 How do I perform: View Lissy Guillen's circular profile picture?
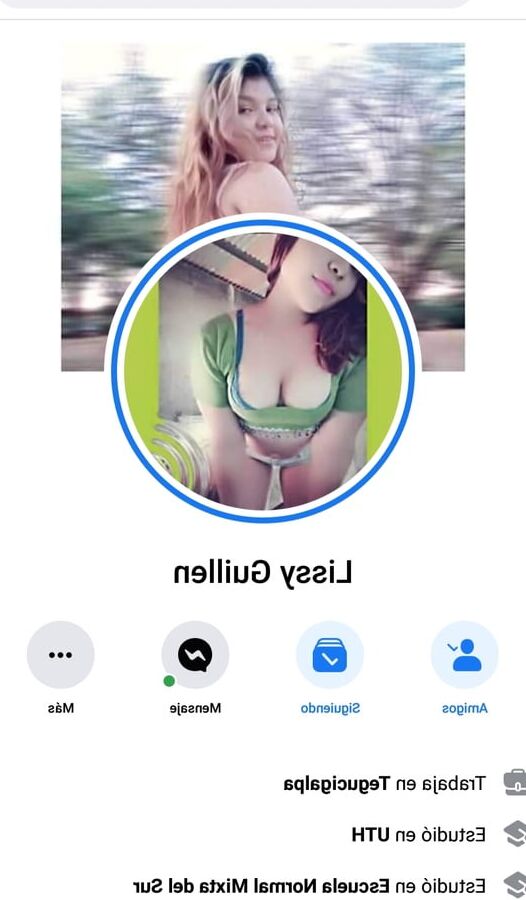point(263,371)
